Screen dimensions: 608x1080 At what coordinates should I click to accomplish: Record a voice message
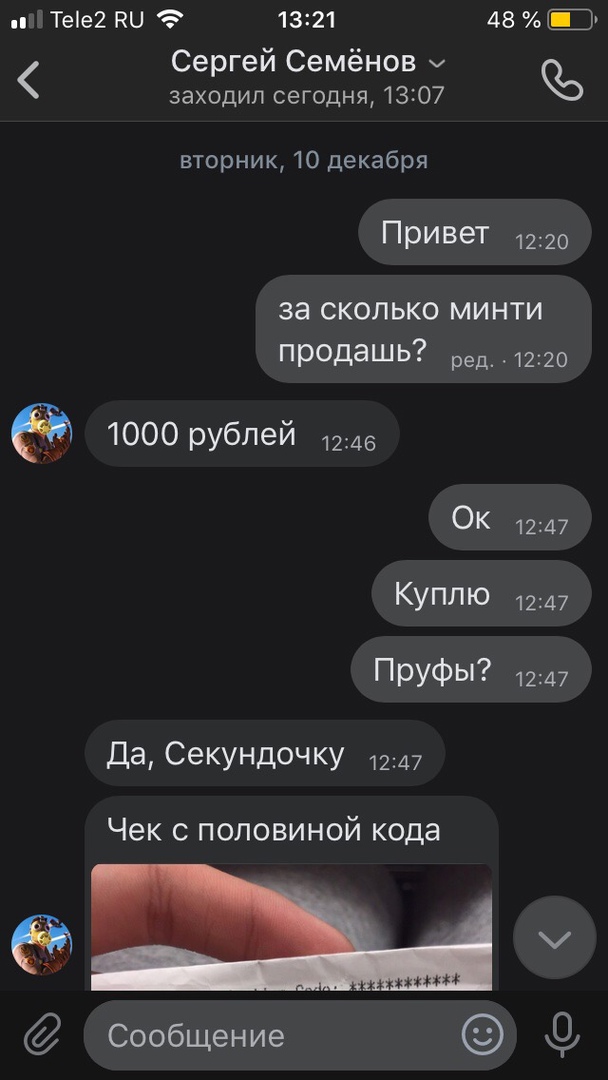562,1035
